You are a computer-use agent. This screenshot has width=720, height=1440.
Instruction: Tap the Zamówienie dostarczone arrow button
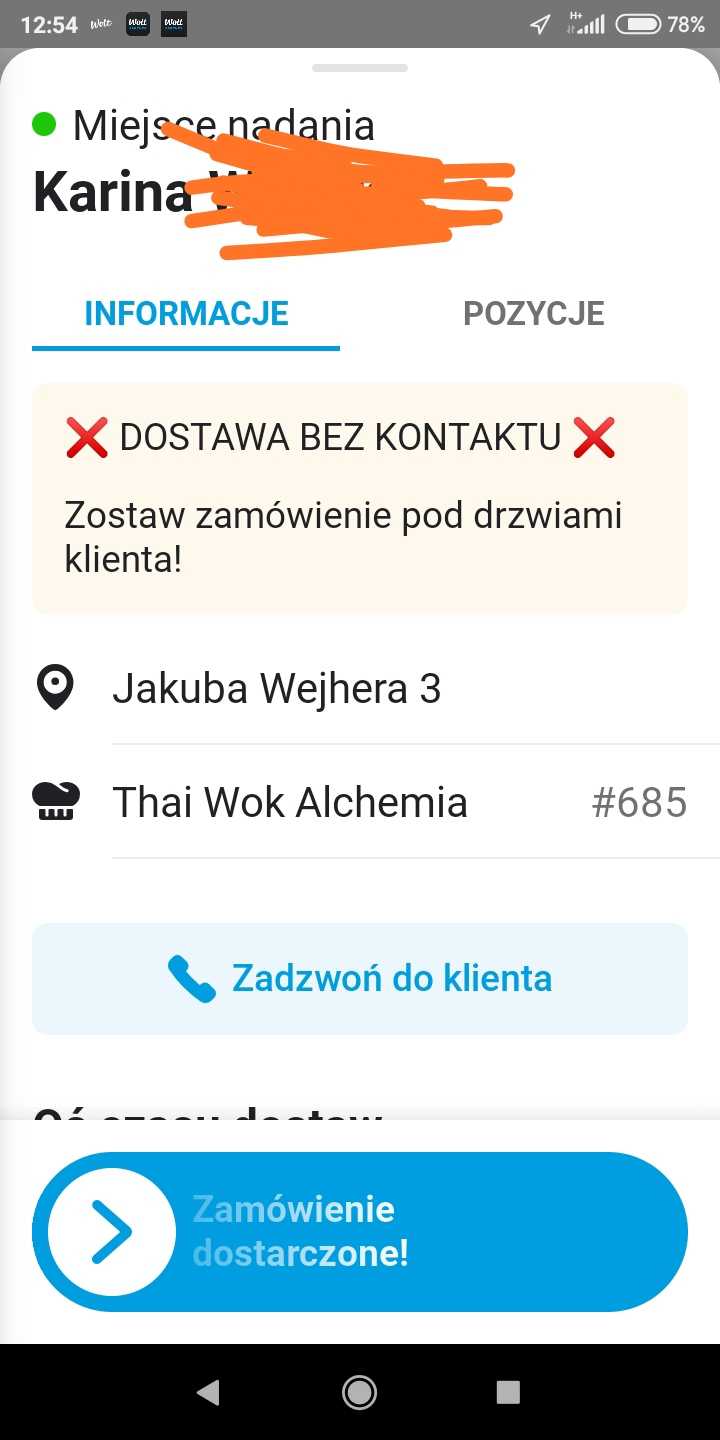(112, 1231)
